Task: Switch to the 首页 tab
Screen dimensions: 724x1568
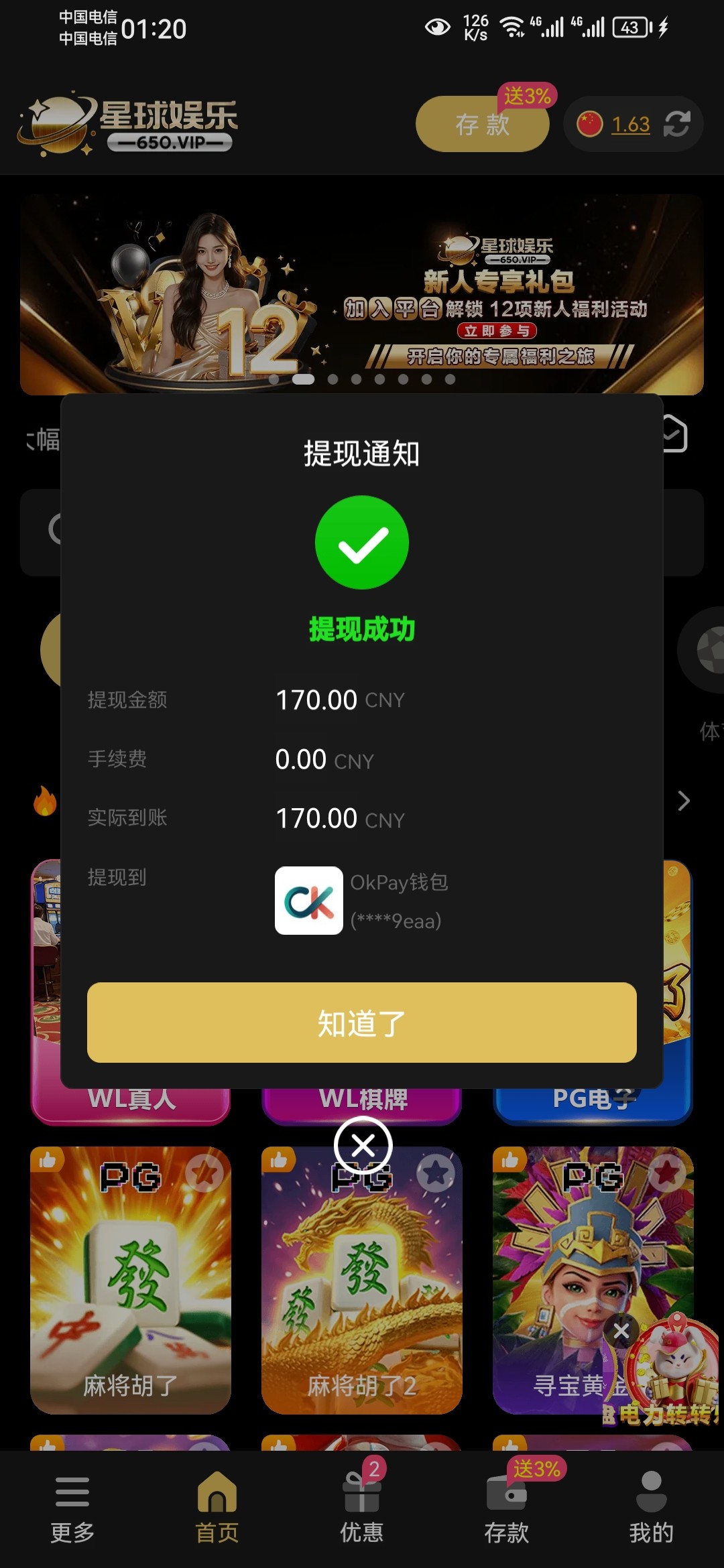Action: tap(217, 1508)
